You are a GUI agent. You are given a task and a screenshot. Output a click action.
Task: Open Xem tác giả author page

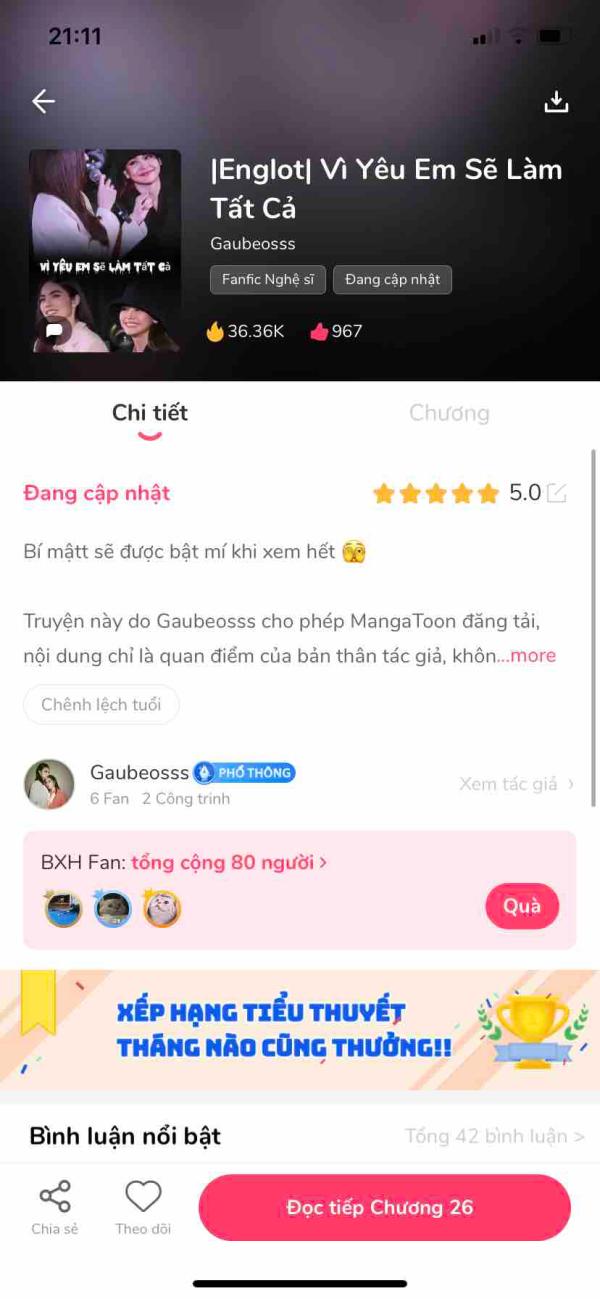[x=516, y=784]
